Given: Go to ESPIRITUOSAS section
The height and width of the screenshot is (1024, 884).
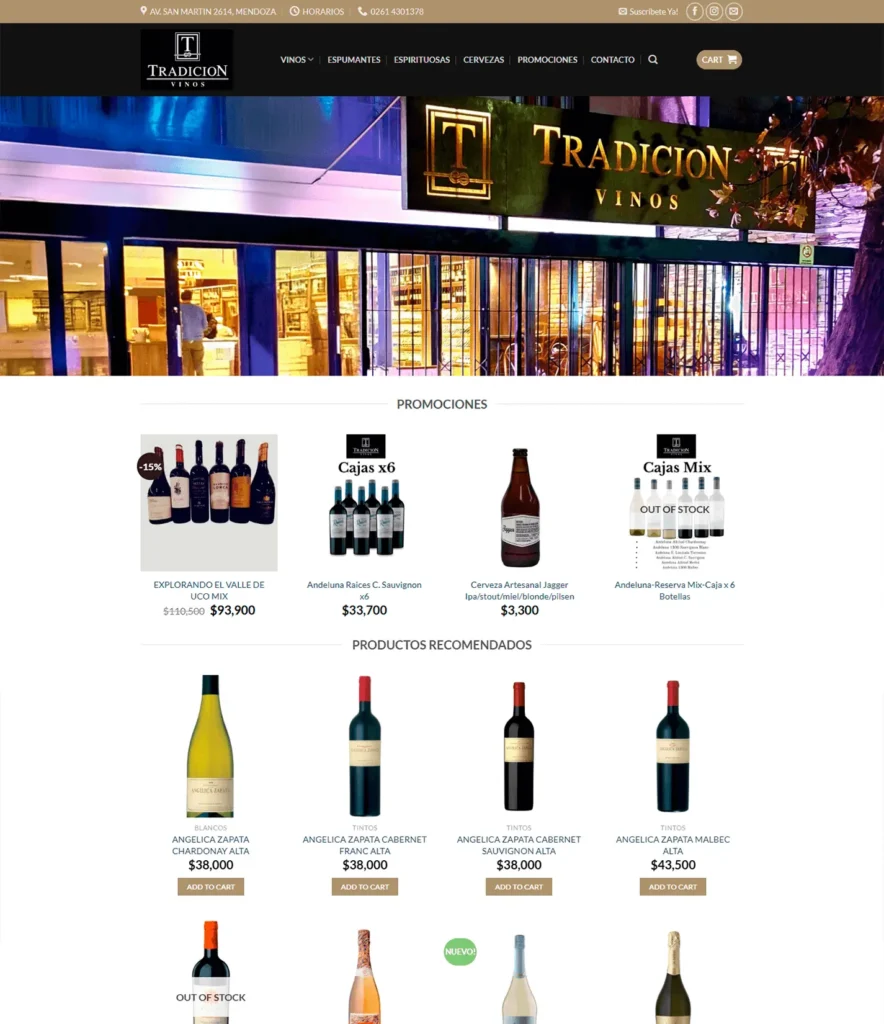Looking at the screenshot, I should point(422,60).
